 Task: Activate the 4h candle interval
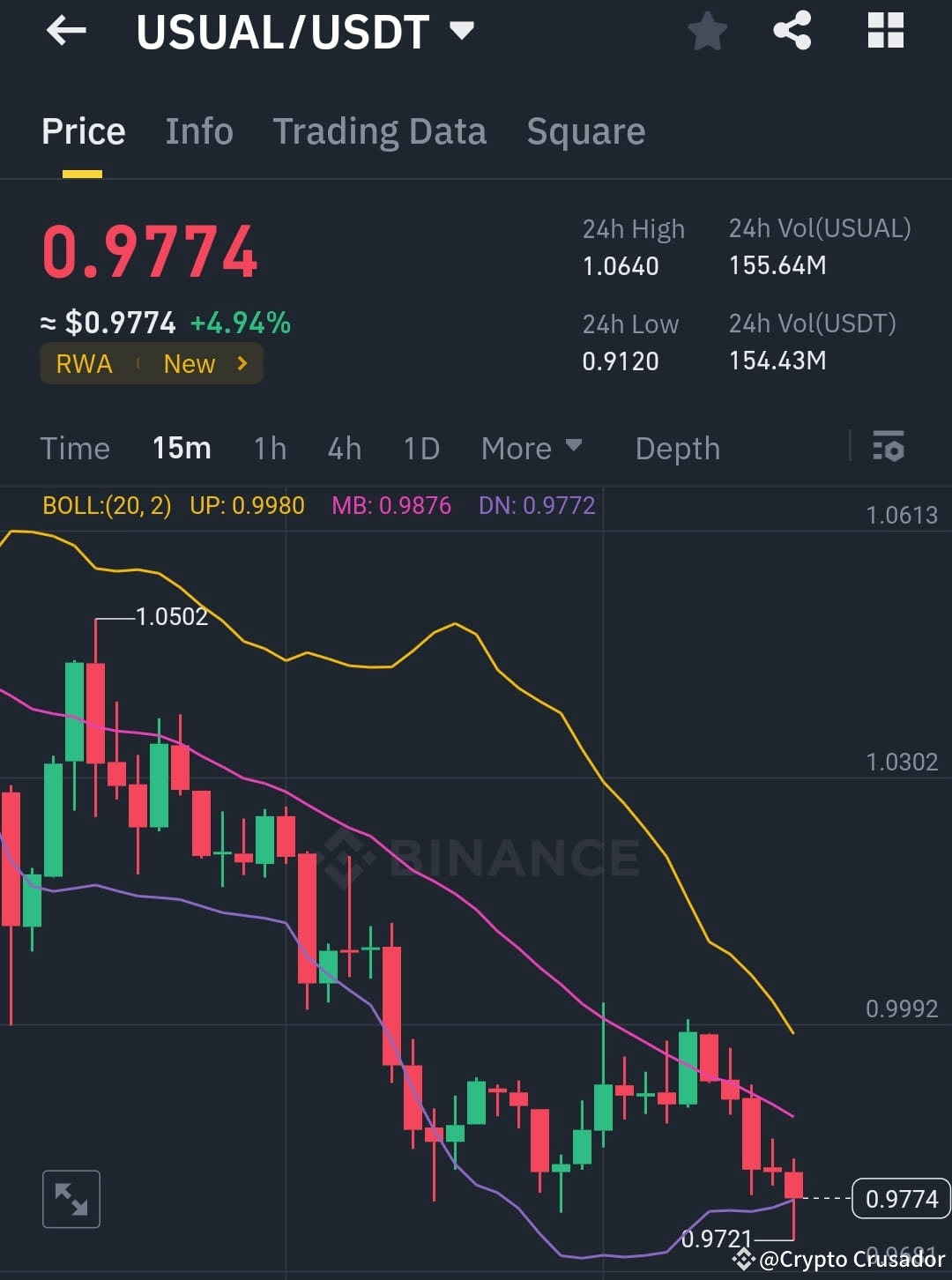344,448
